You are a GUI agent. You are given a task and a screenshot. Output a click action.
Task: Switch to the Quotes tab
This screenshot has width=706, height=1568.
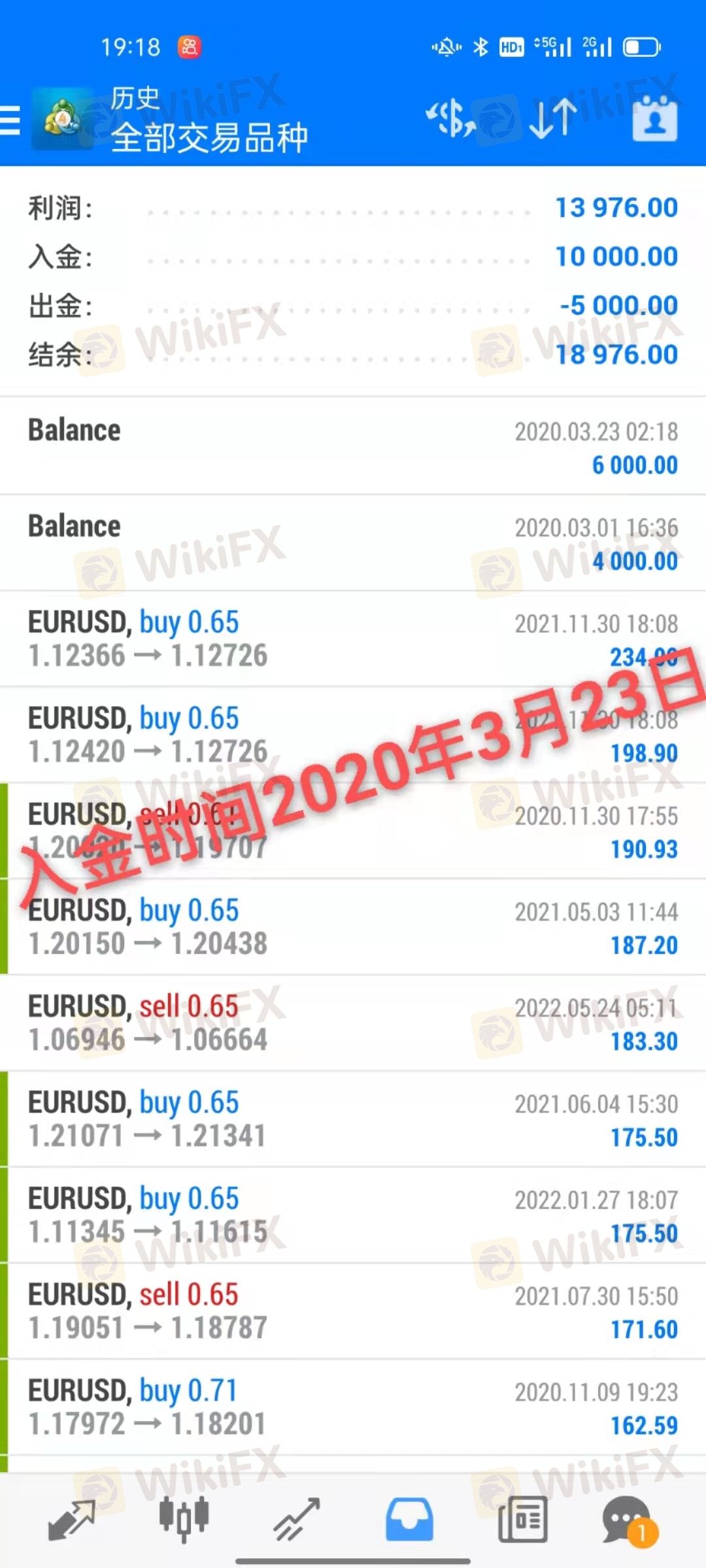point(72,1519)
